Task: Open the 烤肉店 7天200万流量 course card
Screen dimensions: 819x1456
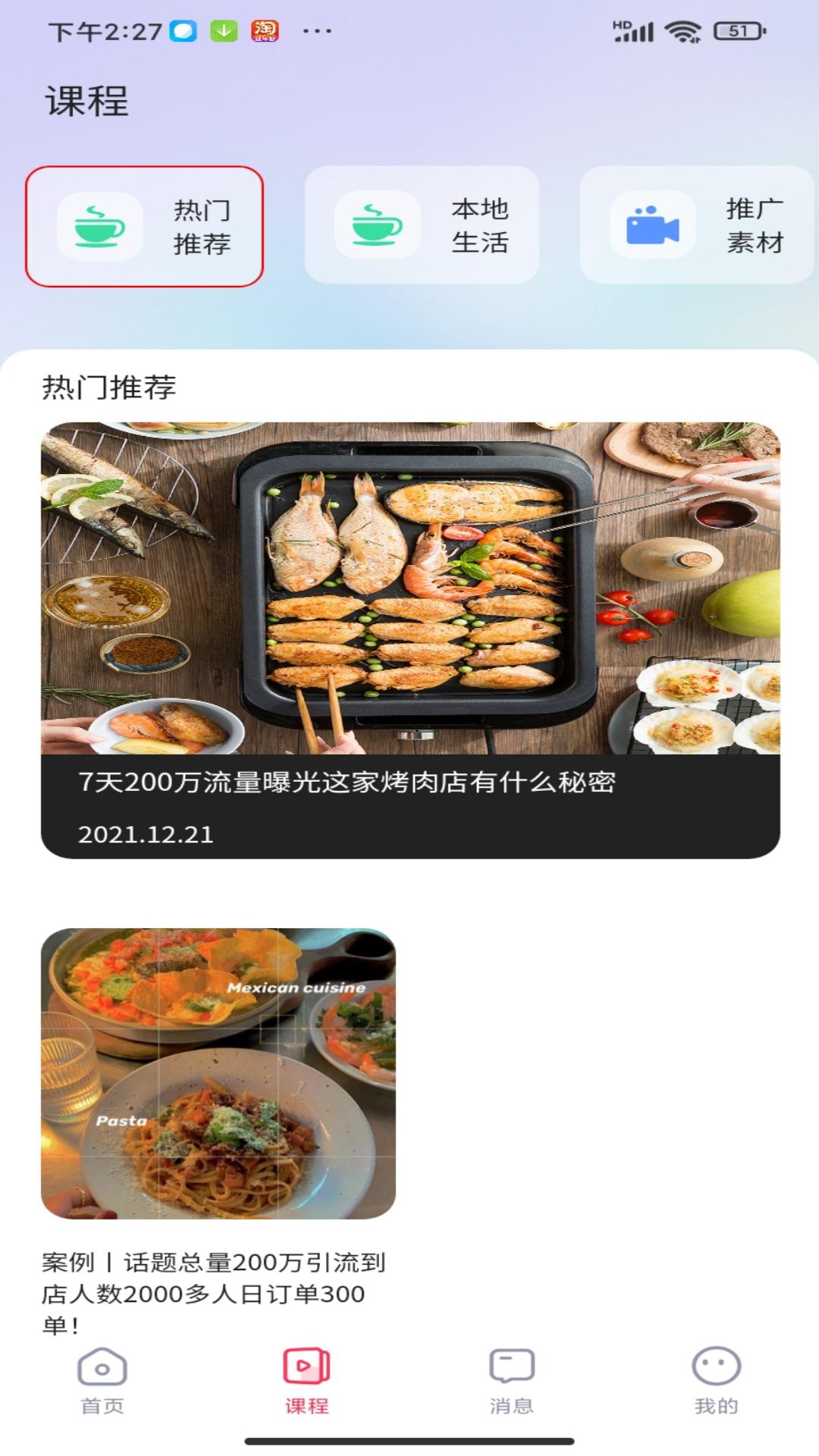Action: [409, 639]
